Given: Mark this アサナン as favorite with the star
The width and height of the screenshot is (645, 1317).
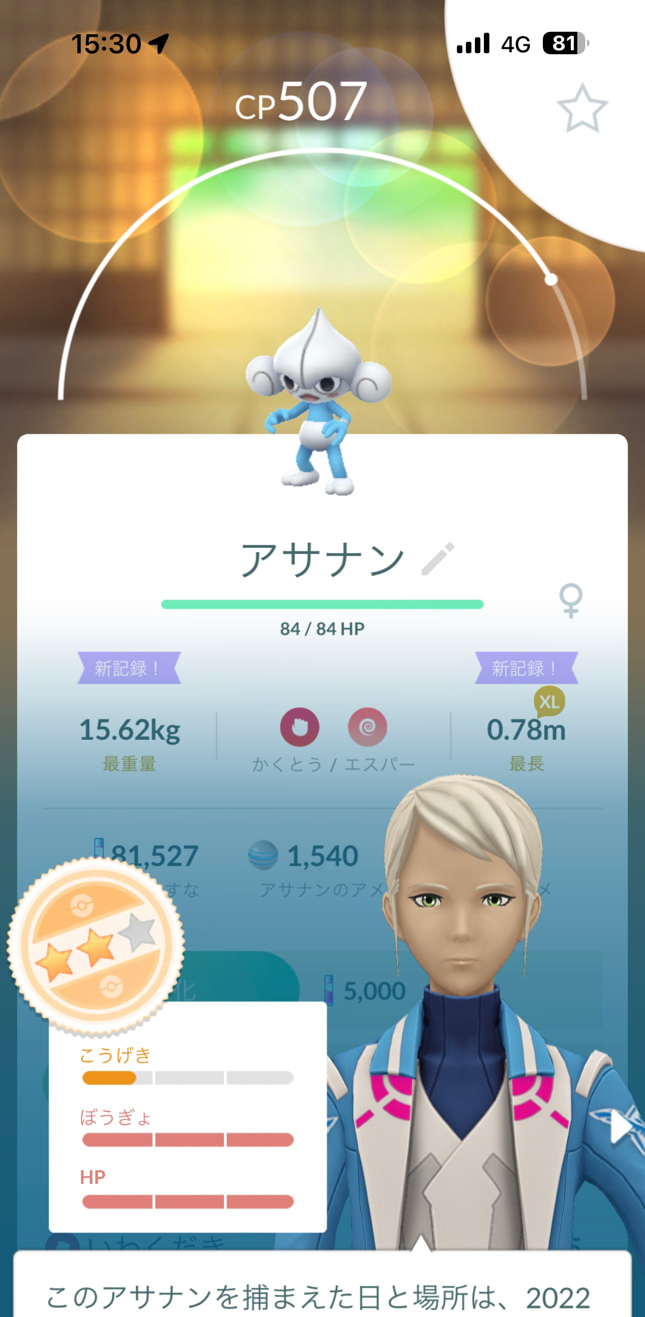Looking at the screenshot, I should point(582,109).
